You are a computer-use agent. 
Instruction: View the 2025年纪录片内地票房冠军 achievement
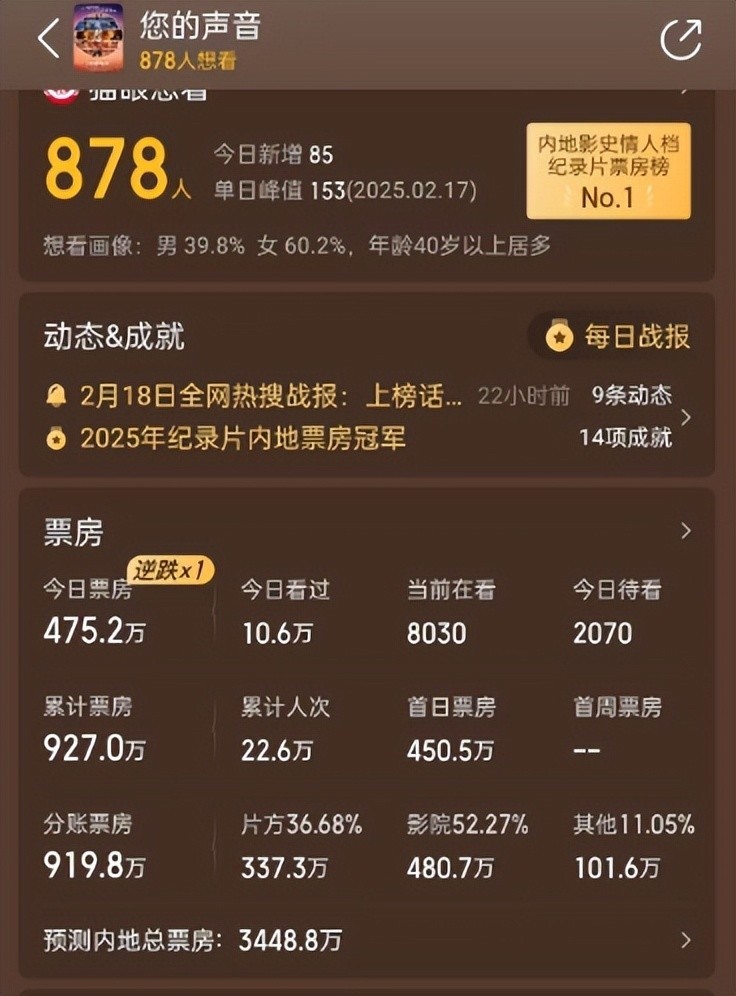click(x=243, y=438)
